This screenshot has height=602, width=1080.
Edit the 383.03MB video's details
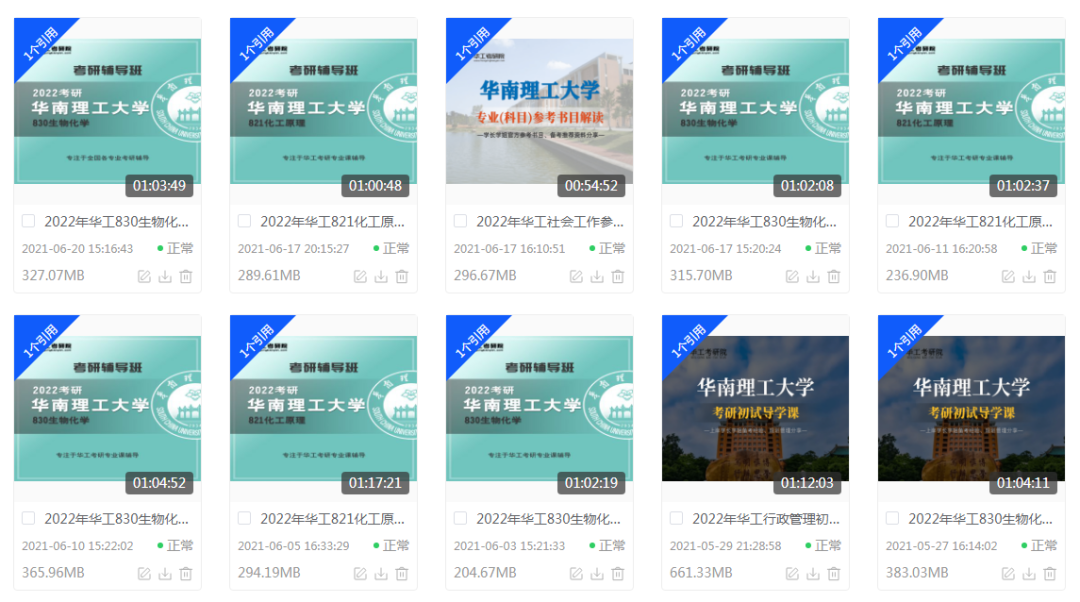[1008, 574]
